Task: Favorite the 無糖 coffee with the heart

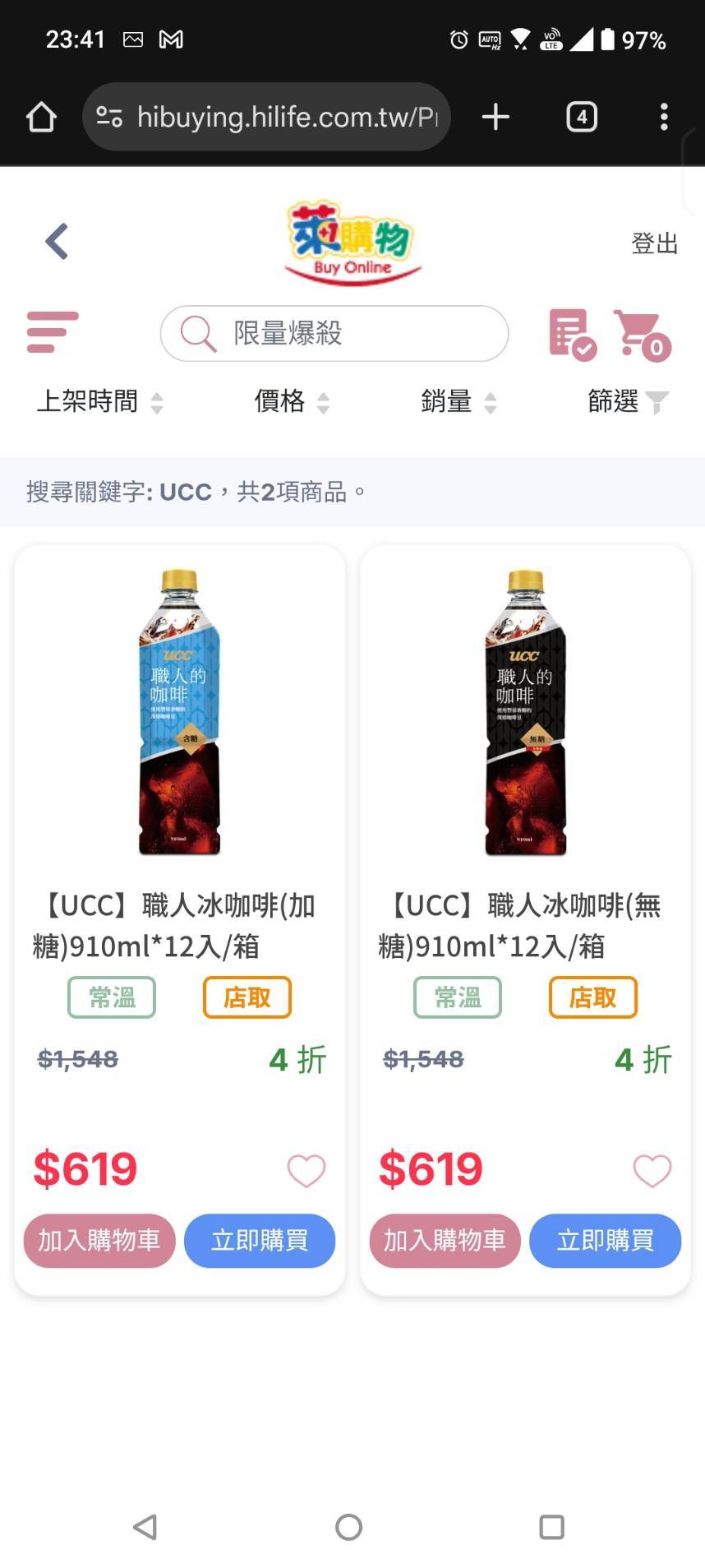Action: [x=652, y=1170]
